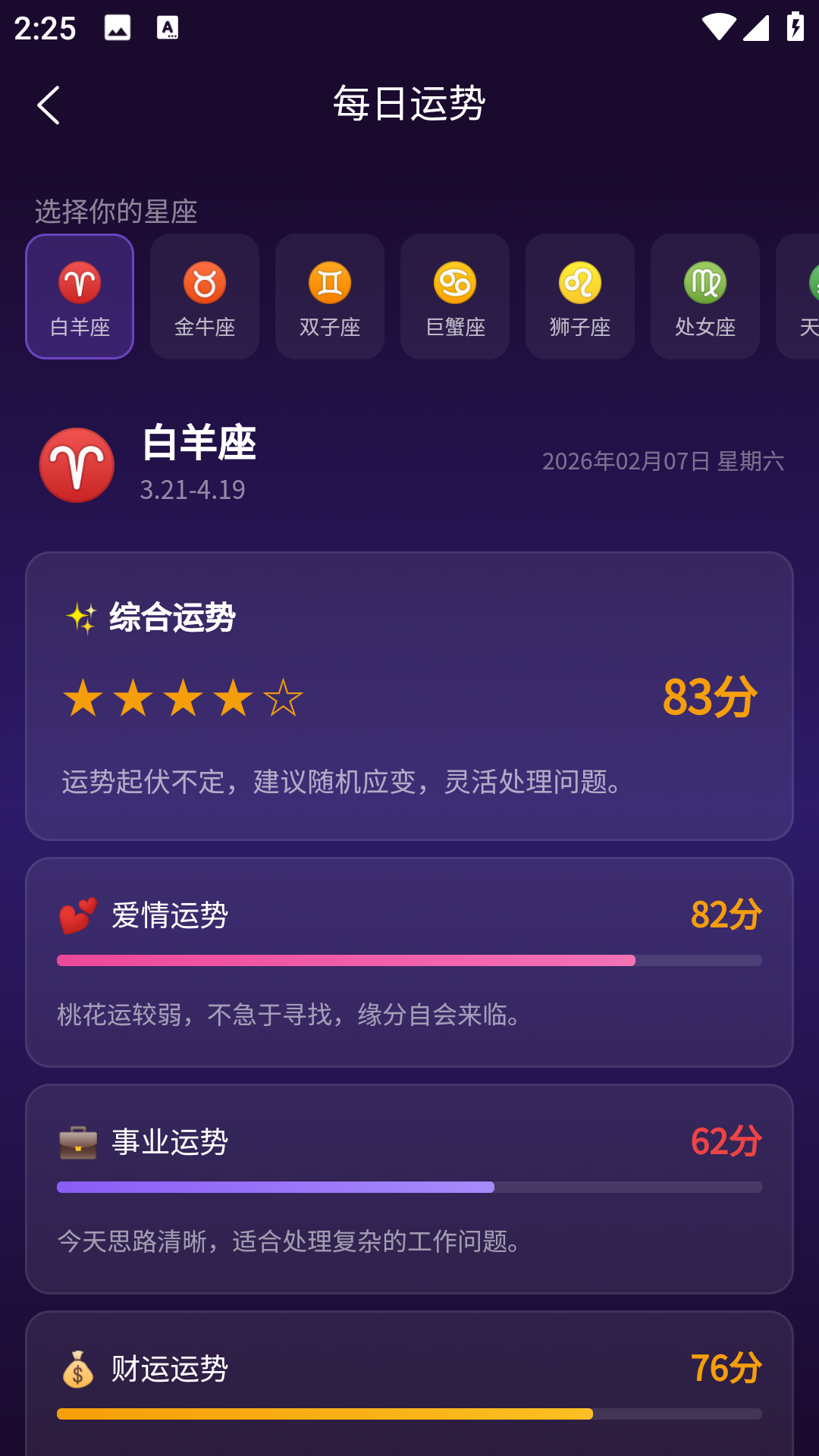Select the Virgo zodiac icon
This screenshot has height=1456, width=819.
point(704,282)
